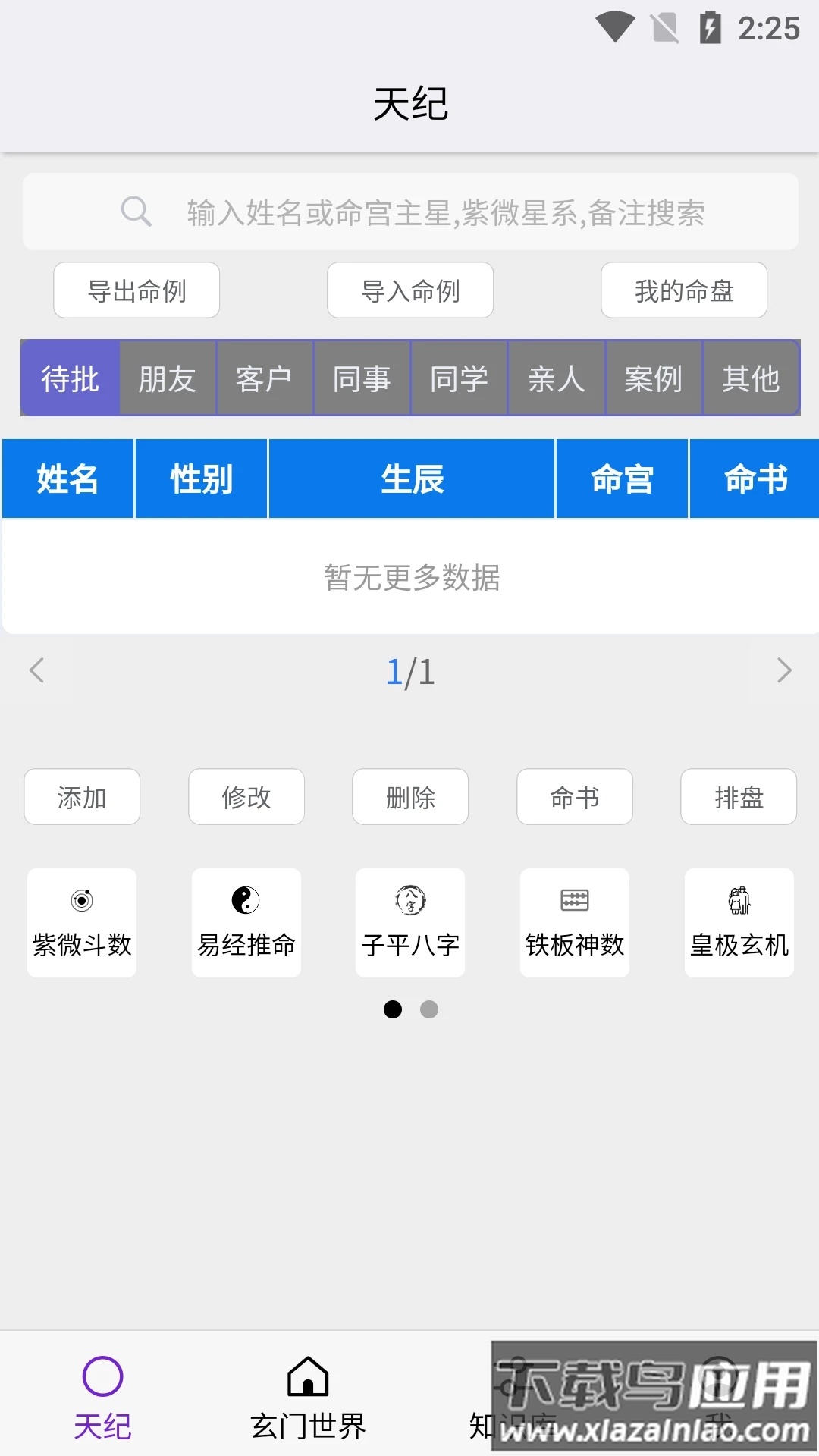Tap the left pagination chevron
Image resolution: width=819 pixels, height=1456 pixels.
(x=36, y=670)
